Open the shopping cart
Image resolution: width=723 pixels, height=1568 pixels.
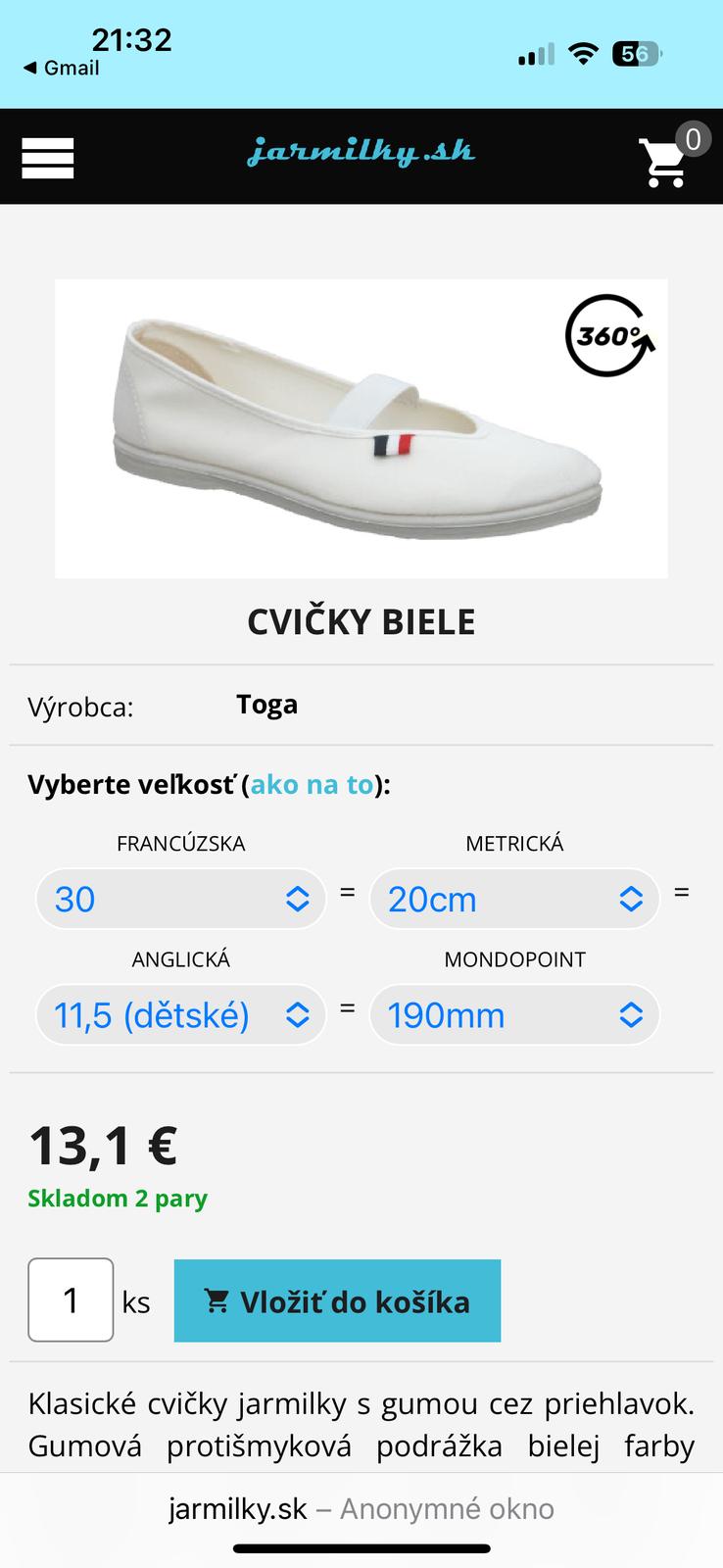tap(666, 160)
